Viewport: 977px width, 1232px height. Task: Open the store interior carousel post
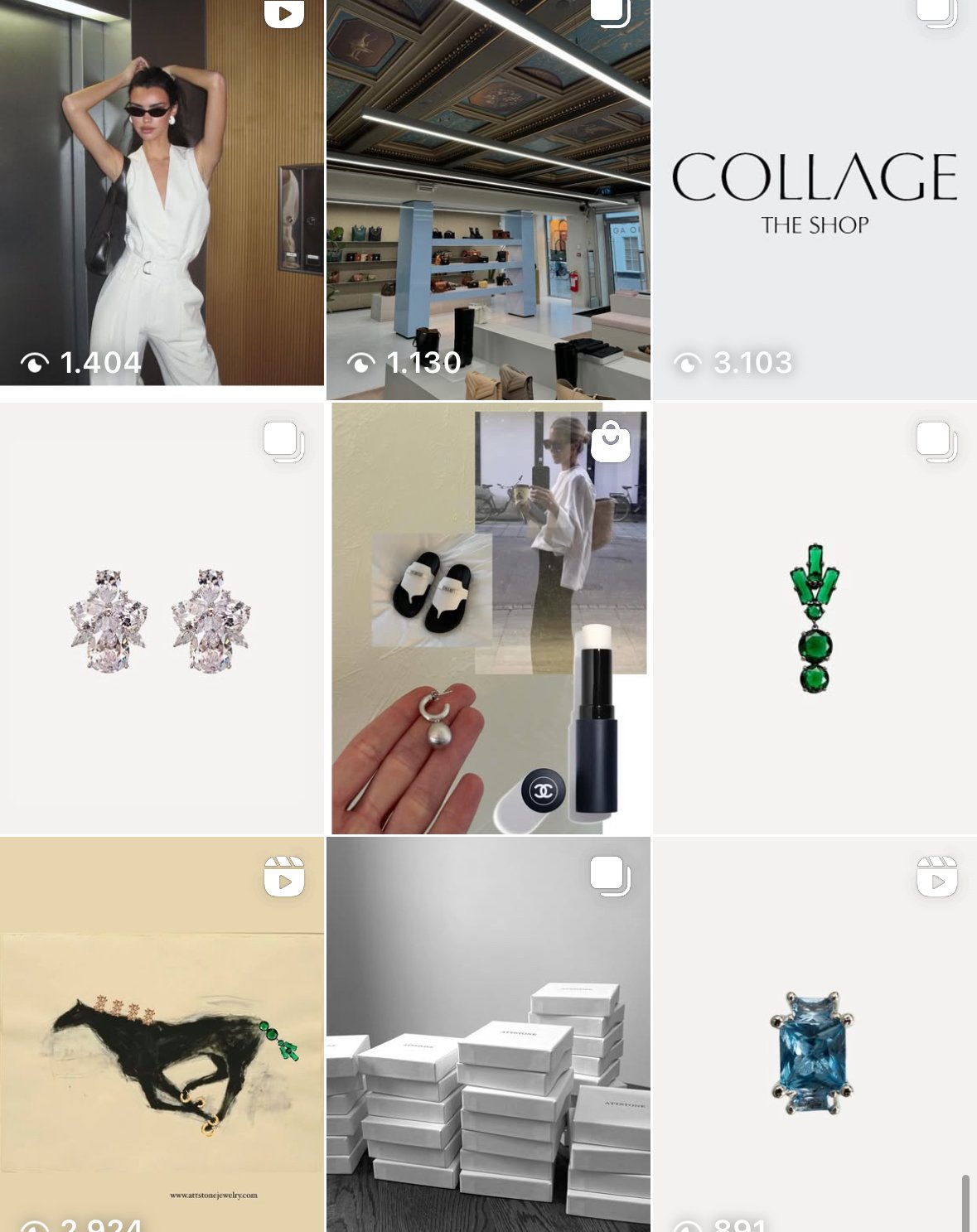(x=488, y=199)
